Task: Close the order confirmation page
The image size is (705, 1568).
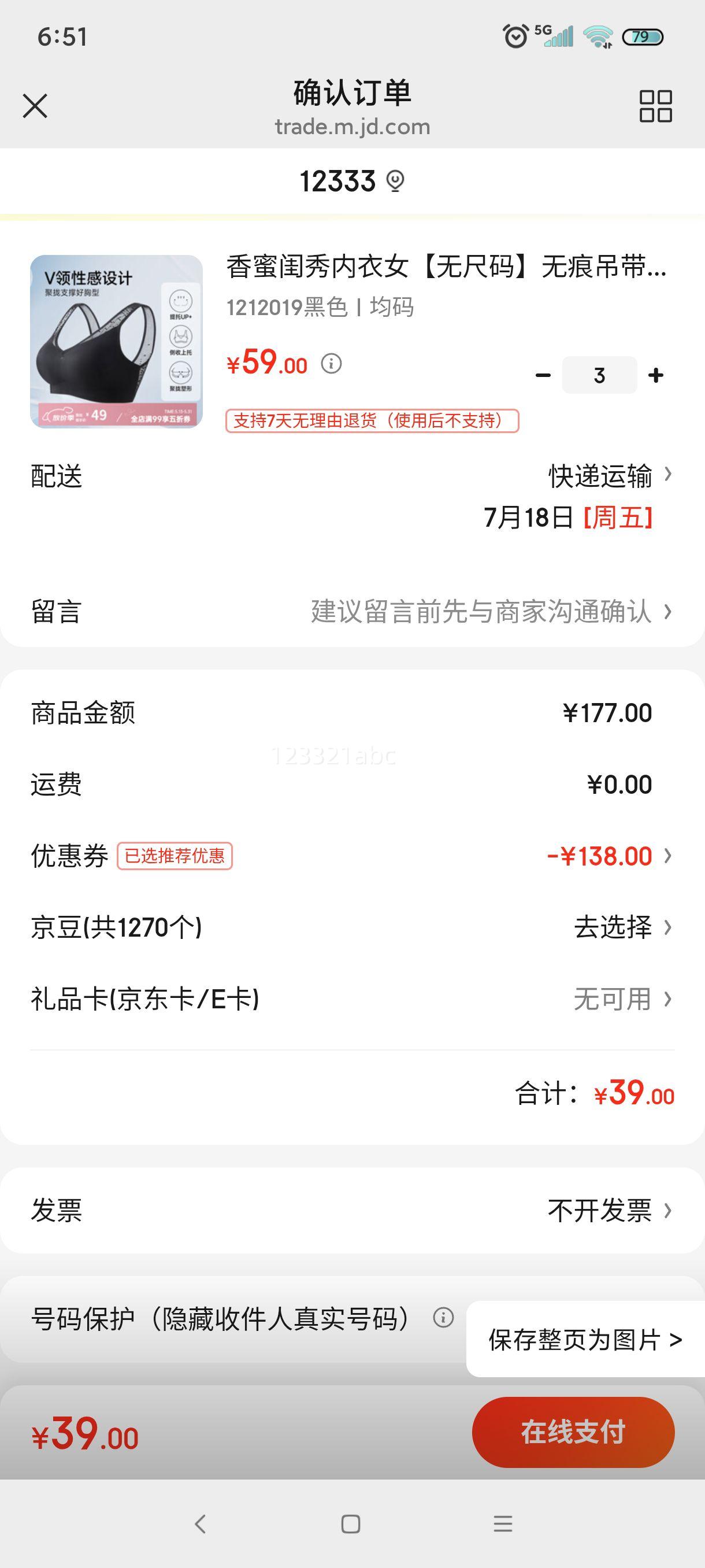Action: tap(35, 106)
